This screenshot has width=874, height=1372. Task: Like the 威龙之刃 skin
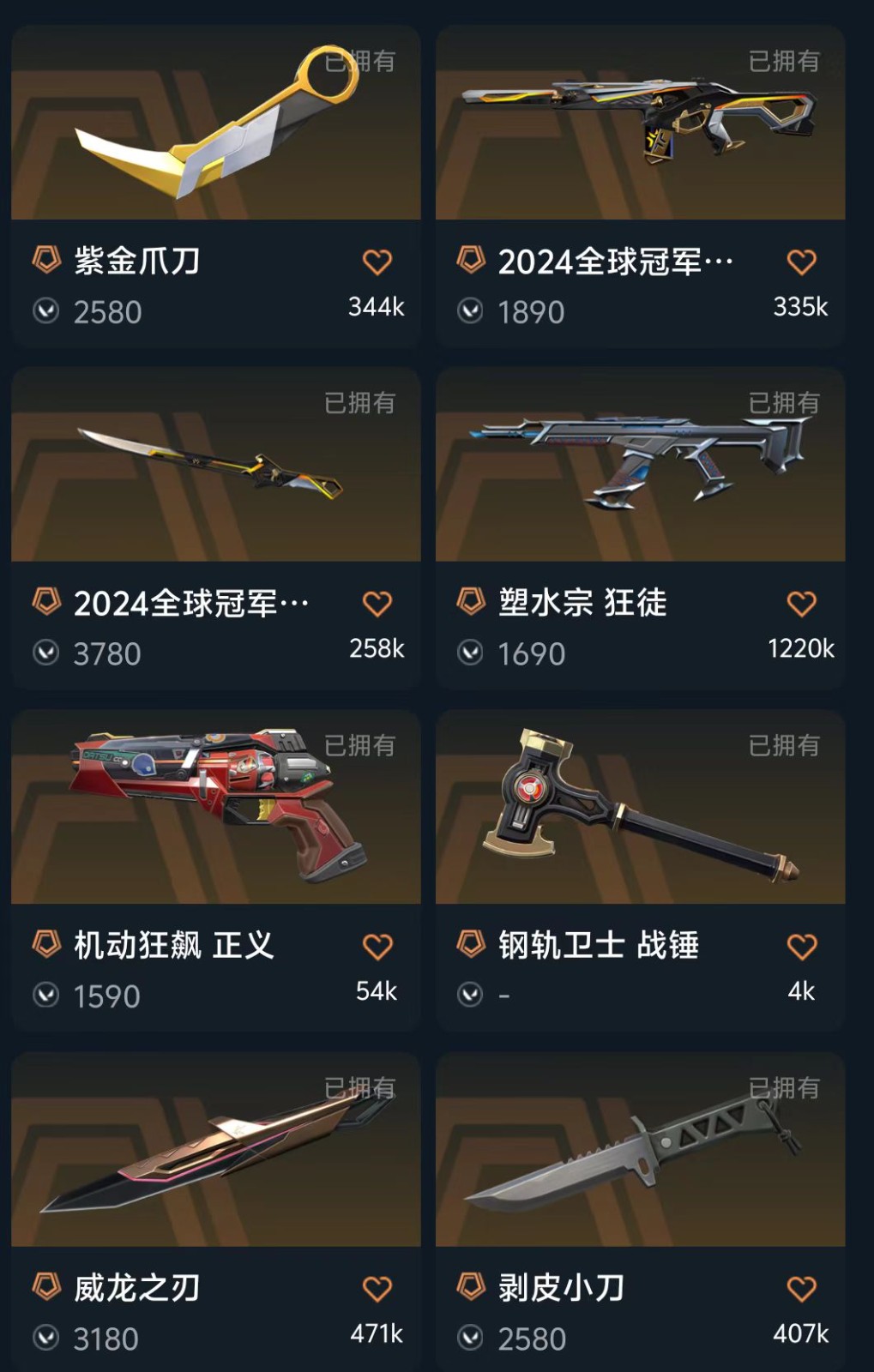pos(377,1289)
